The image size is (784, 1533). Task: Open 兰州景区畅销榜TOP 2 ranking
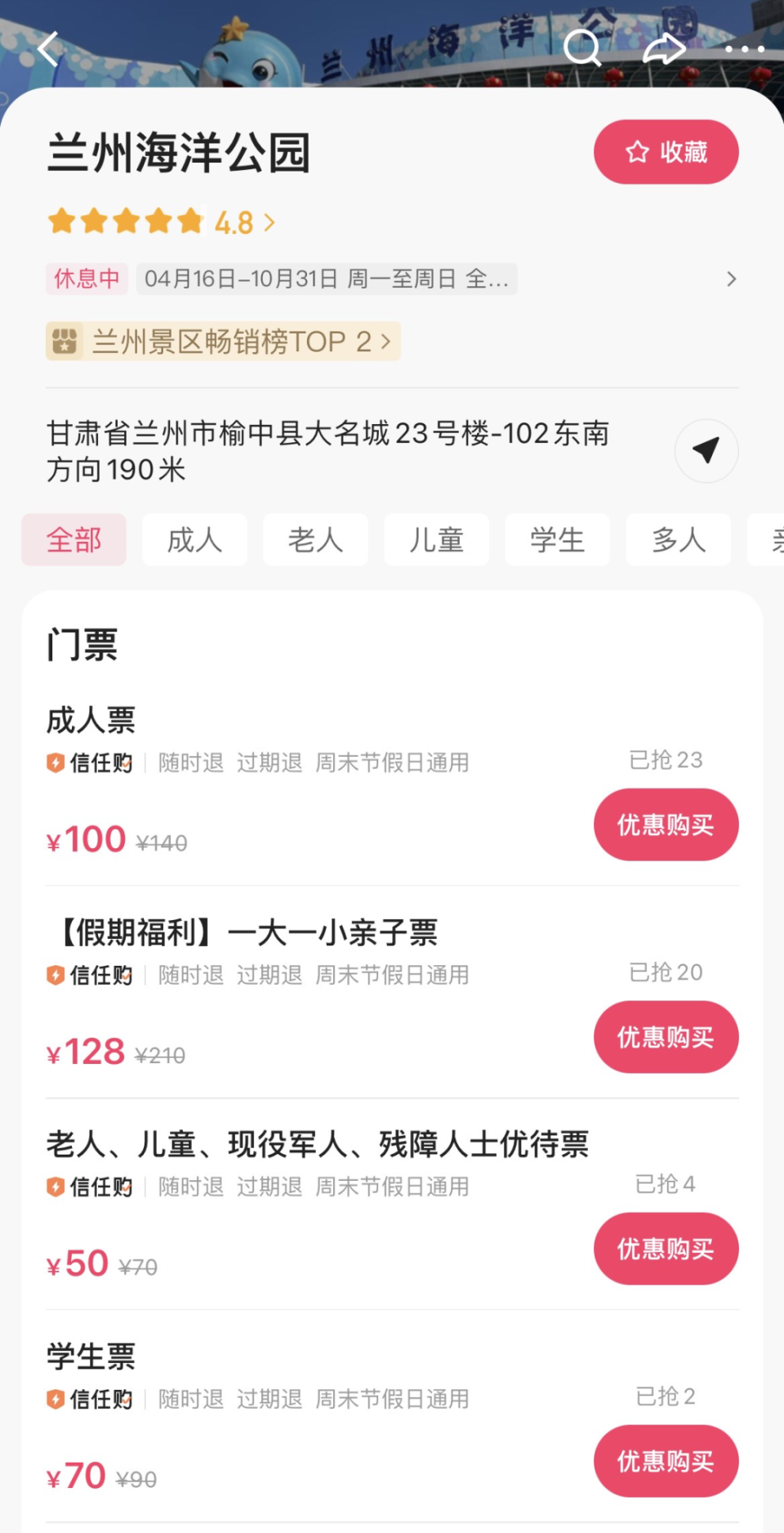click(x=223, y=341)
